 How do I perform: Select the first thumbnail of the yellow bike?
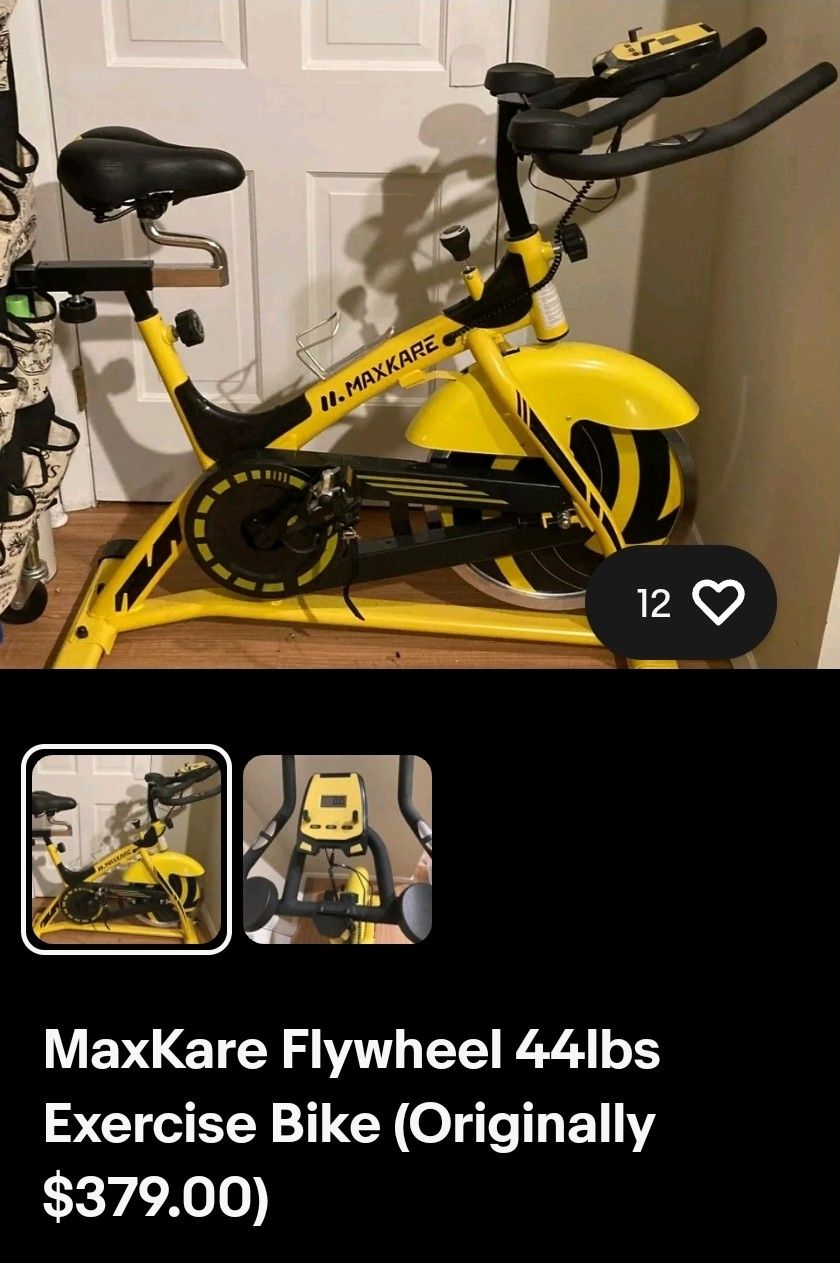coord(126,849)
